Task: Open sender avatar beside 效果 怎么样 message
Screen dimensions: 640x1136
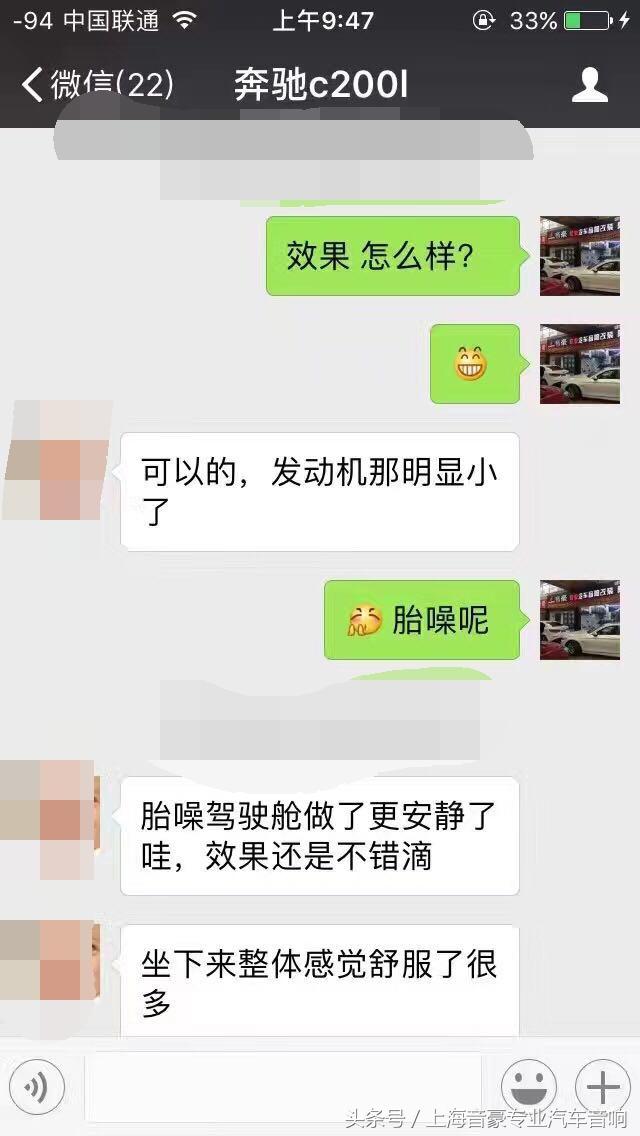Action: [579, 255]
